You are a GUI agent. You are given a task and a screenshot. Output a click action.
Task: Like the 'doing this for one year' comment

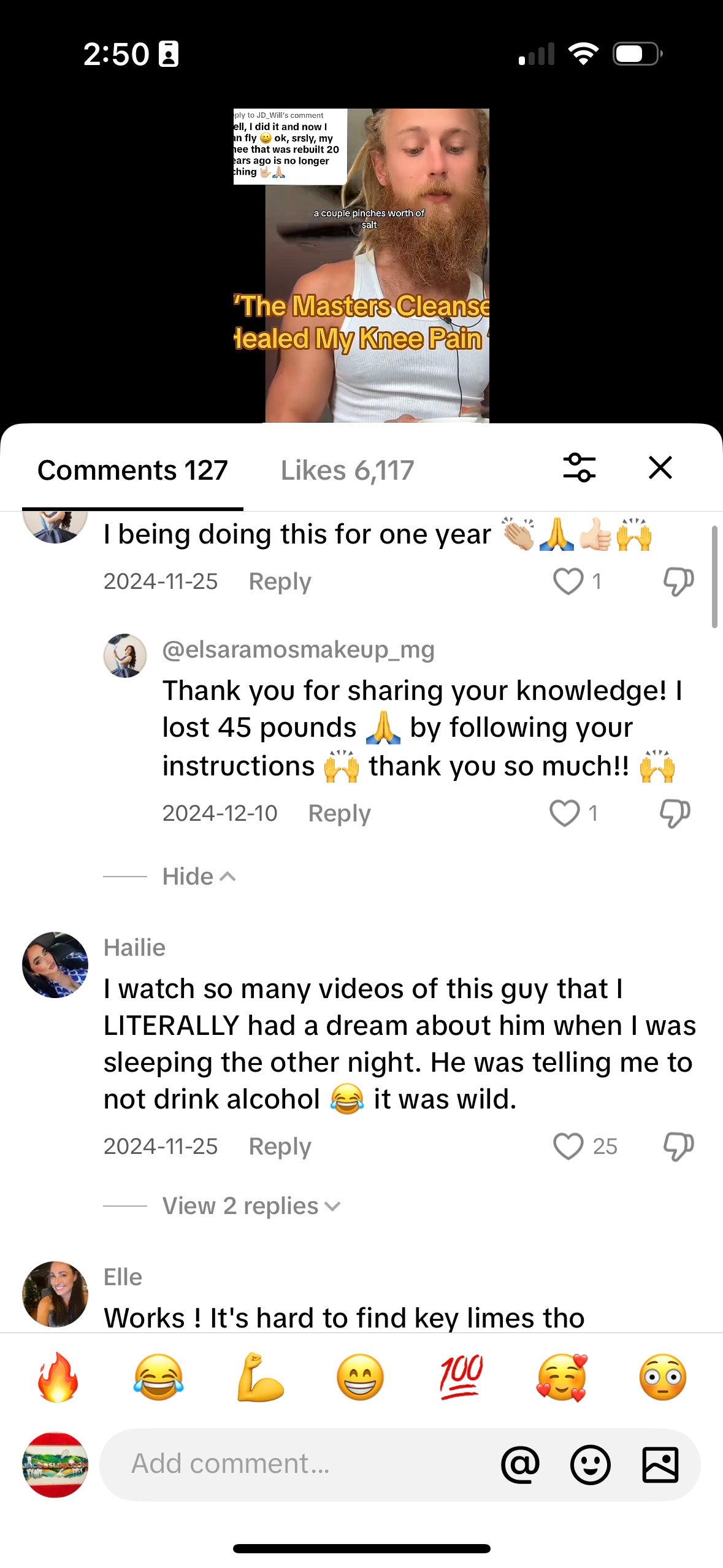568,581
